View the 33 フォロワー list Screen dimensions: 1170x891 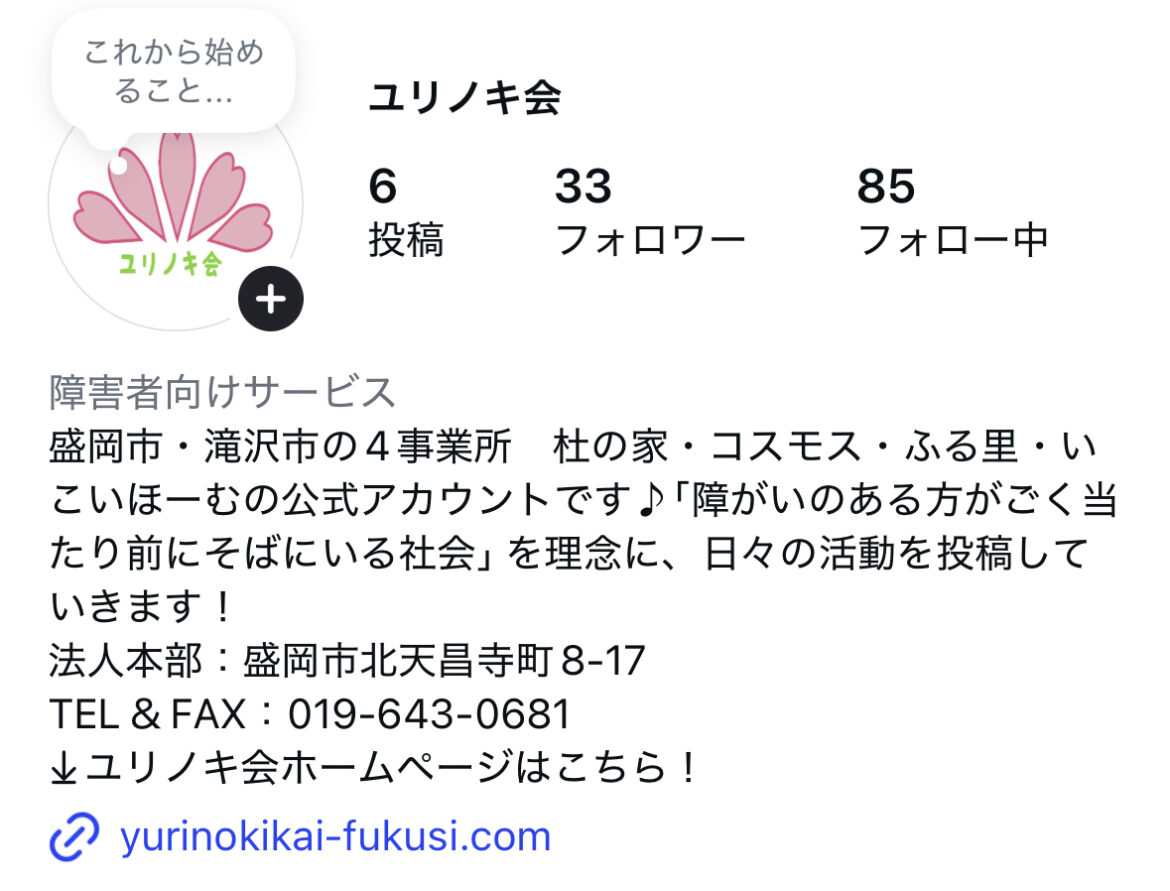pos(649,213)
